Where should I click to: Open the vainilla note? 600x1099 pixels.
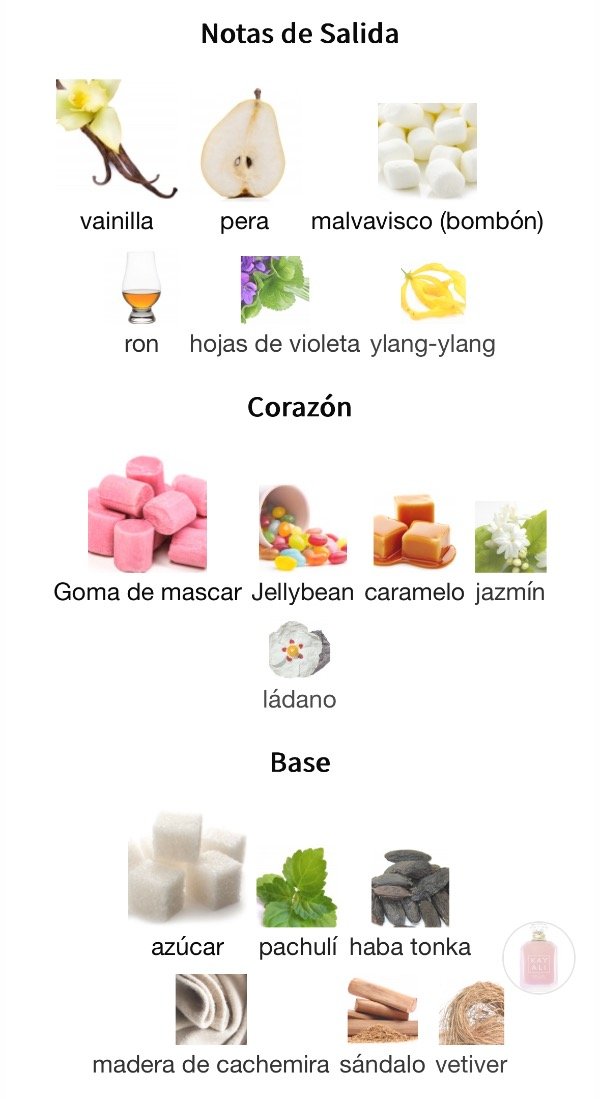pos(116,140)
